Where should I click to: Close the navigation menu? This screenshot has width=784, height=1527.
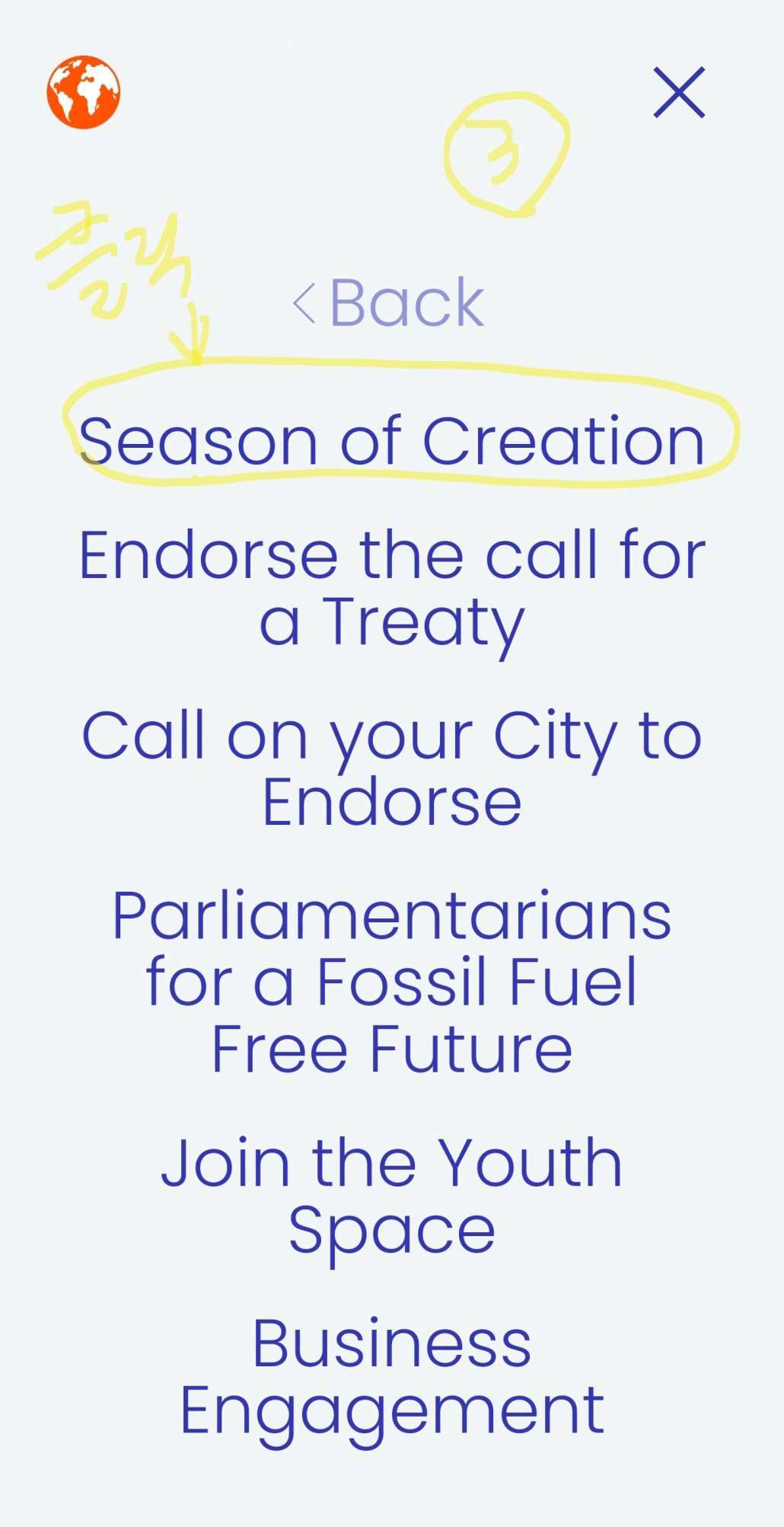tap(679, 92)
